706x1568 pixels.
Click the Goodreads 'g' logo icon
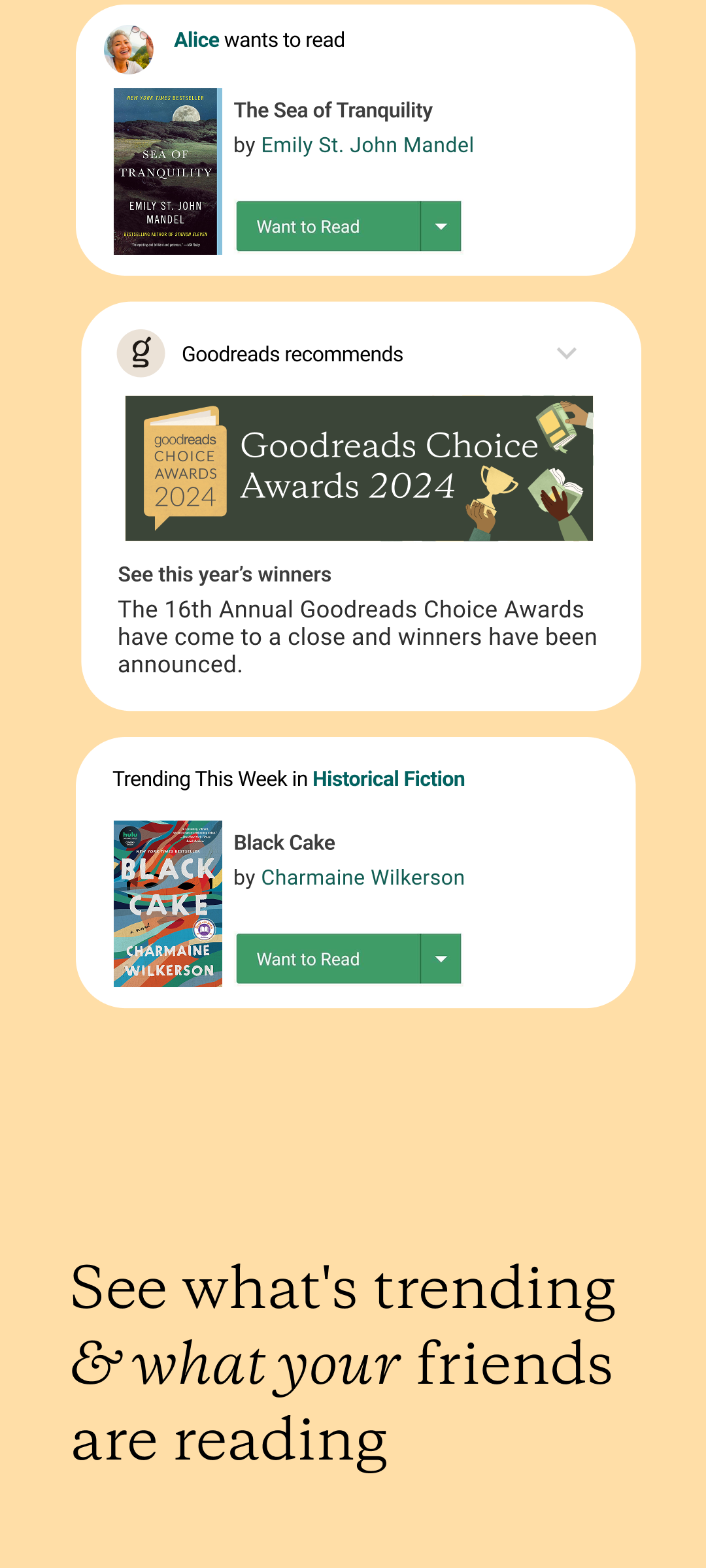pos(141,353)
